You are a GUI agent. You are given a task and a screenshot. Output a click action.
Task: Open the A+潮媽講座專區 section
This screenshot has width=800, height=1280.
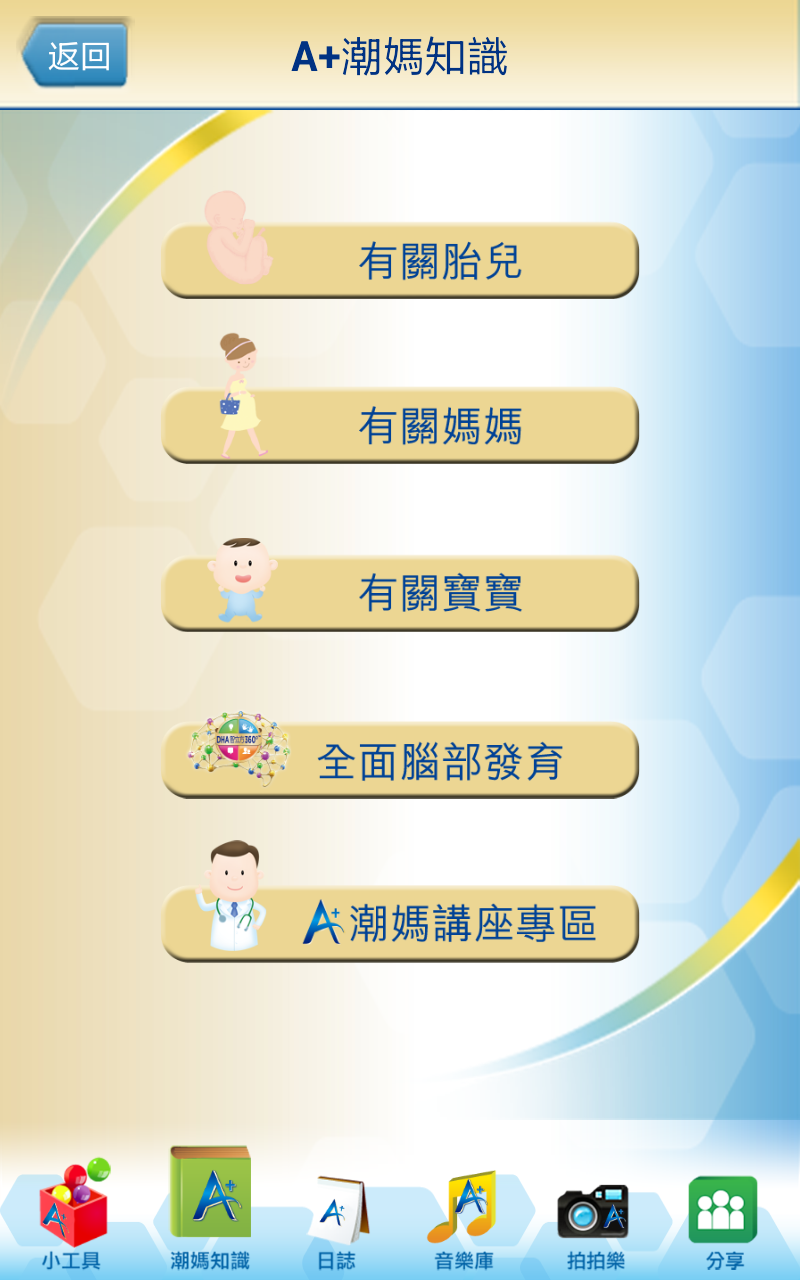[400, 924]
